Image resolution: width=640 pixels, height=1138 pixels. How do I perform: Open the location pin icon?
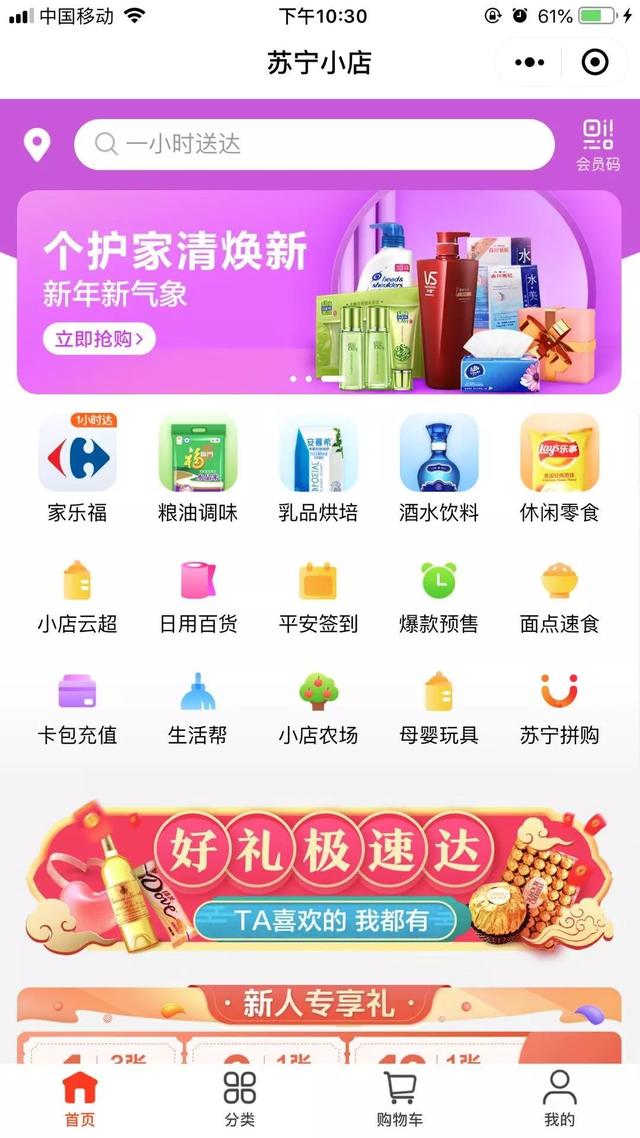[37, 145]
